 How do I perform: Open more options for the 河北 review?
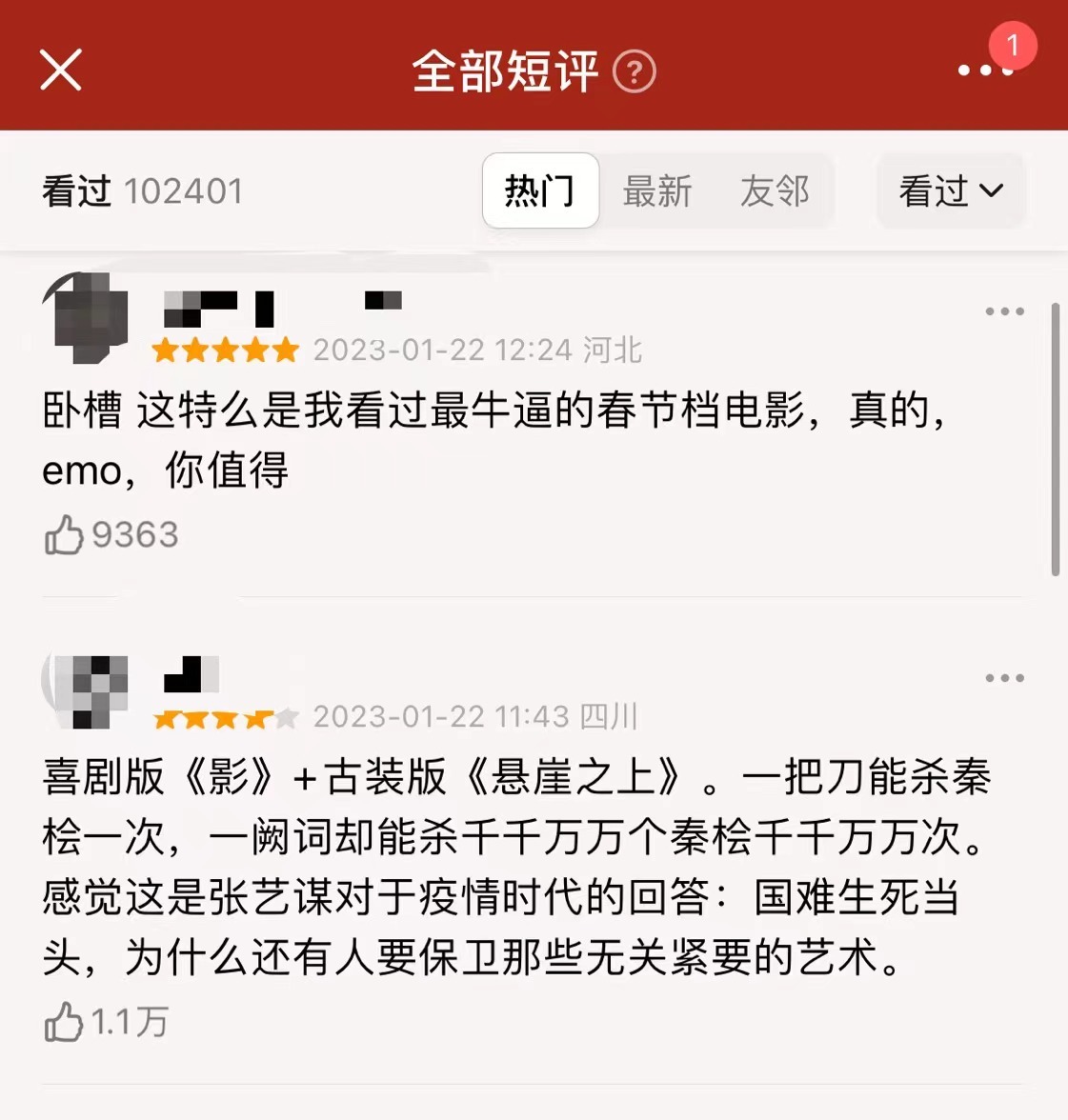(1004, 311)
